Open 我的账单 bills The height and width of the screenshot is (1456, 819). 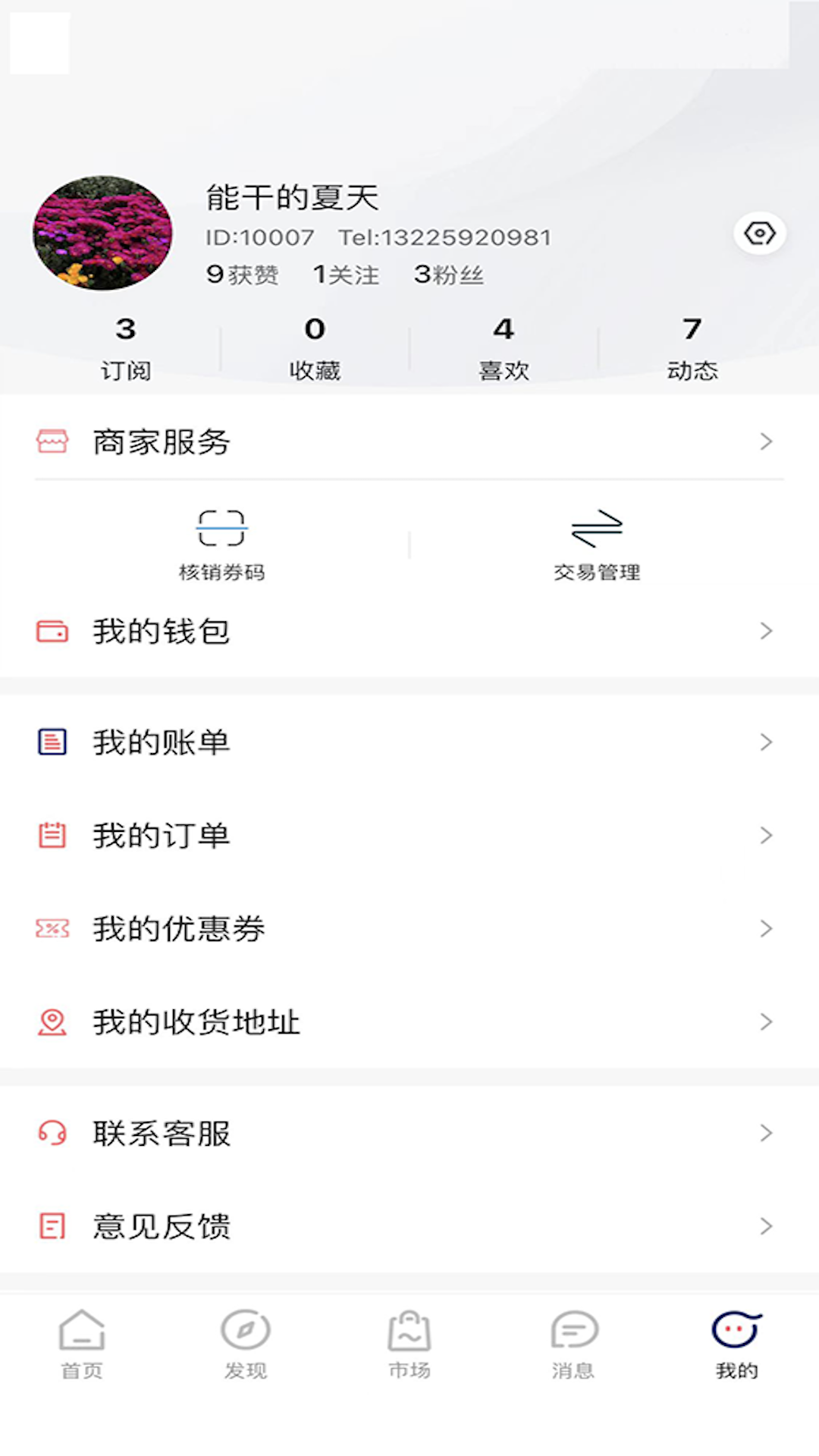409,742
